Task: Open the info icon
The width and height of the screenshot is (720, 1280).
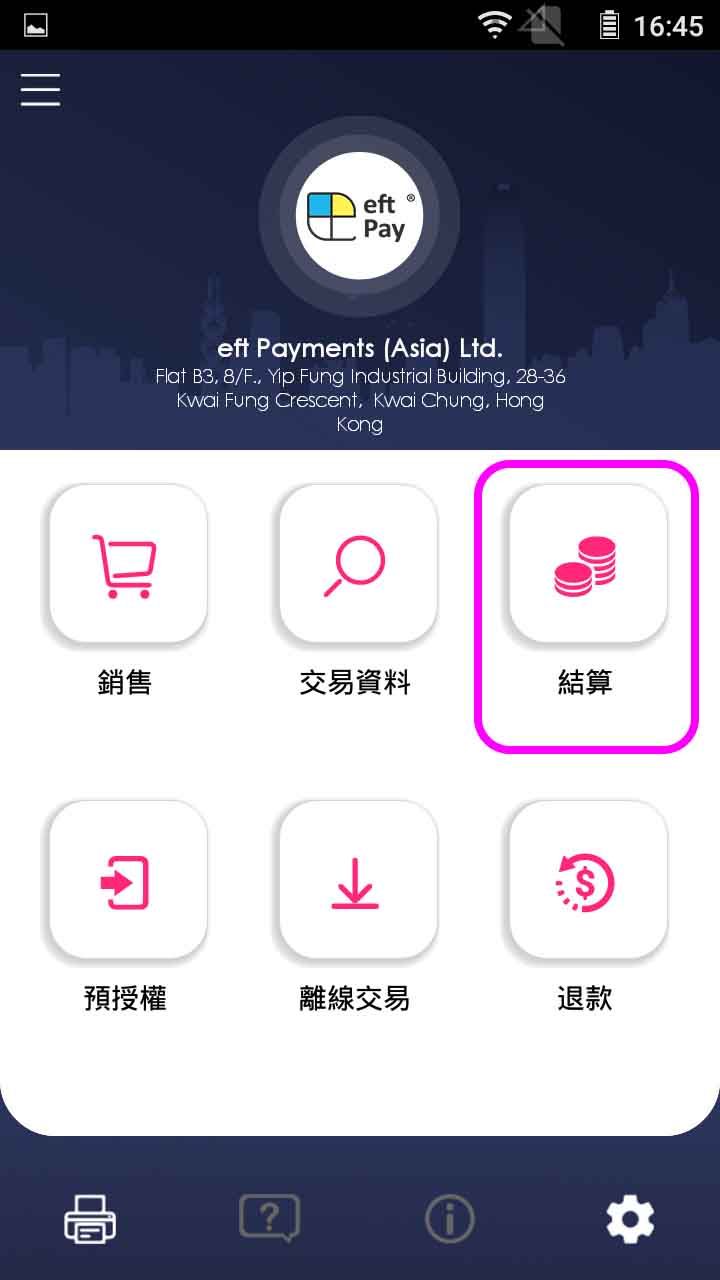Action: click(449, 1220)
